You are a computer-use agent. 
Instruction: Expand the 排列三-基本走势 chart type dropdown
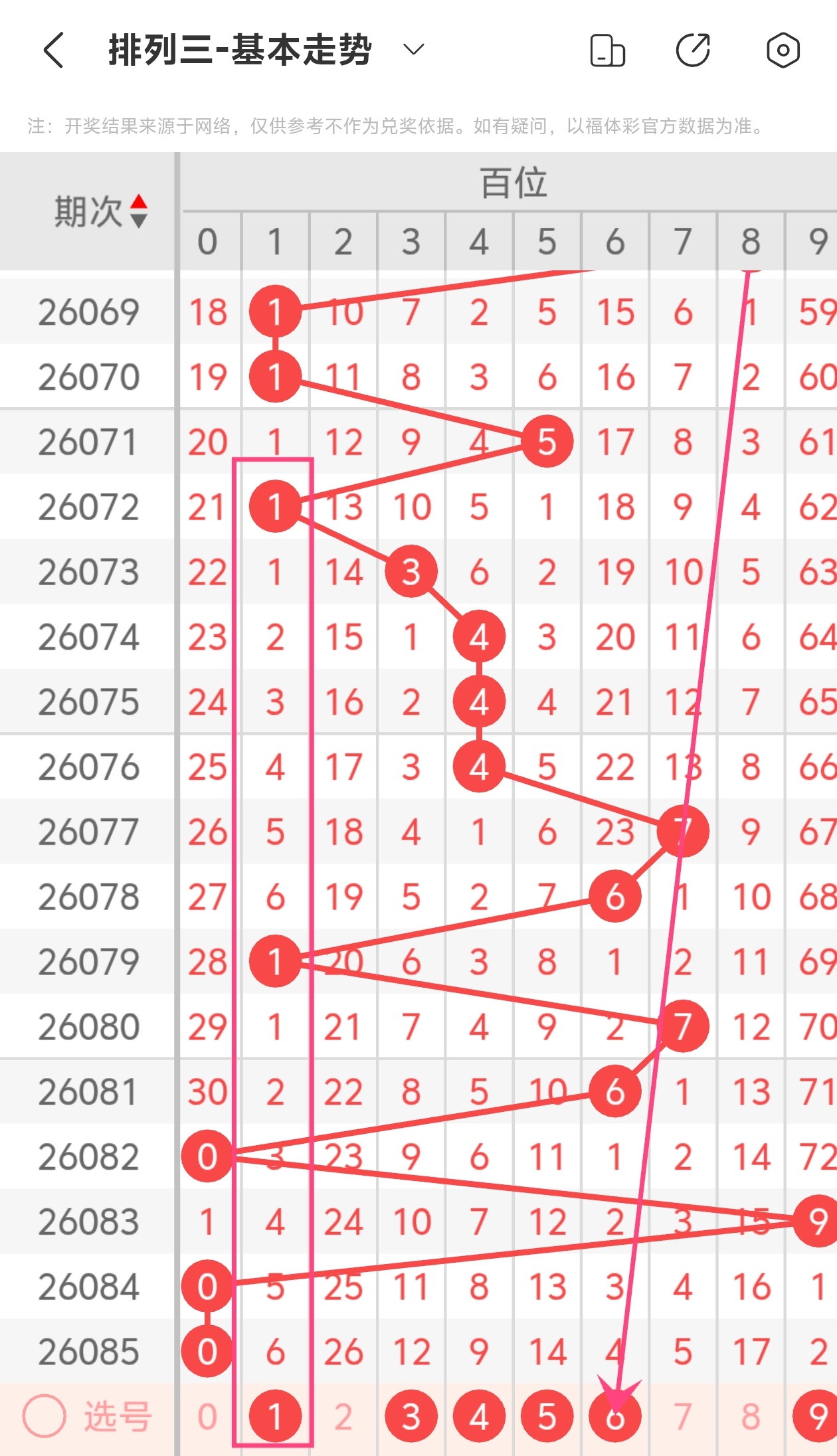(413, 50)
